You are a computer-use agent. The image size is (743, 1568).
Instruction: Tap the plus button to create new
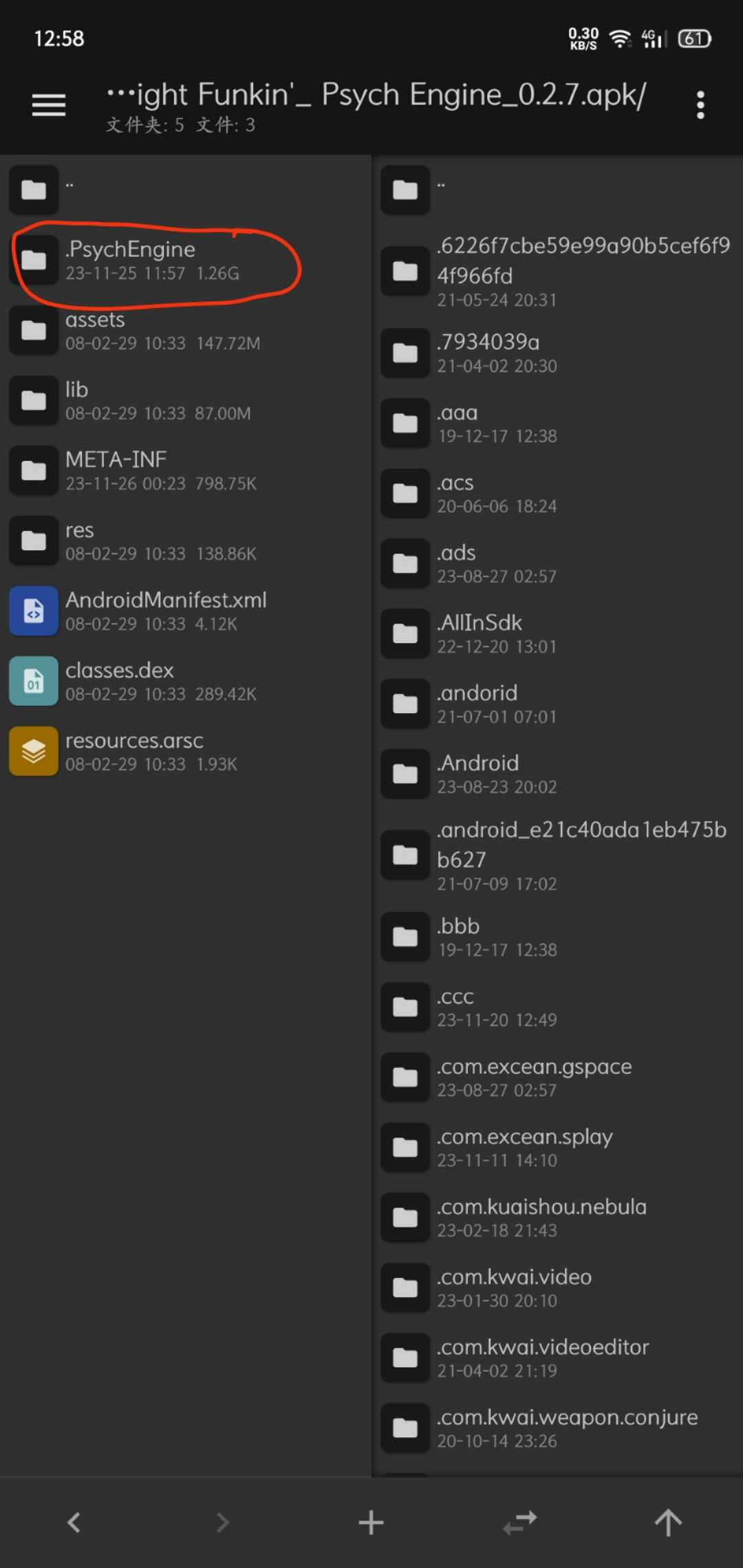tap(371, 1522)
